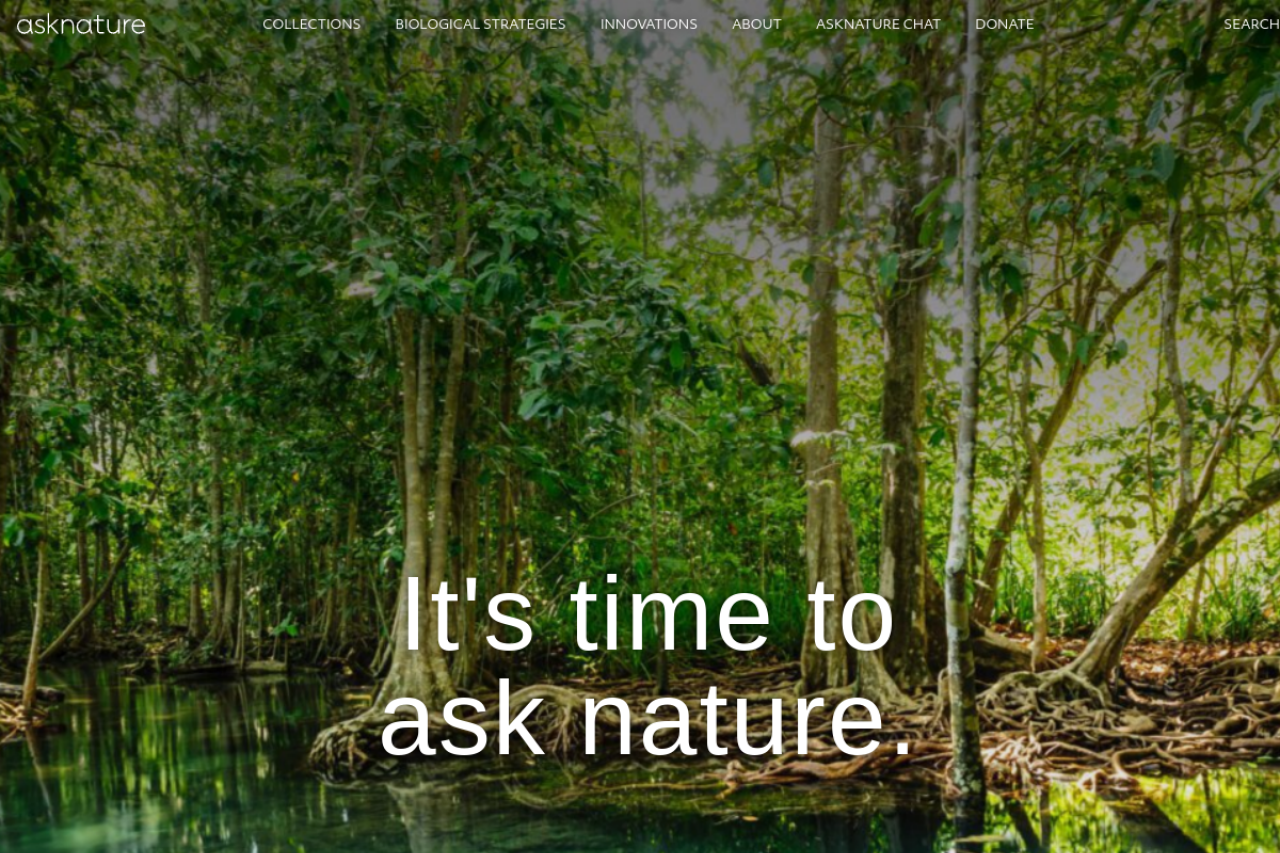Open the Search option
Image resolution: width=1280 pixels, height=853 pixels.
tap(1250, 24)
